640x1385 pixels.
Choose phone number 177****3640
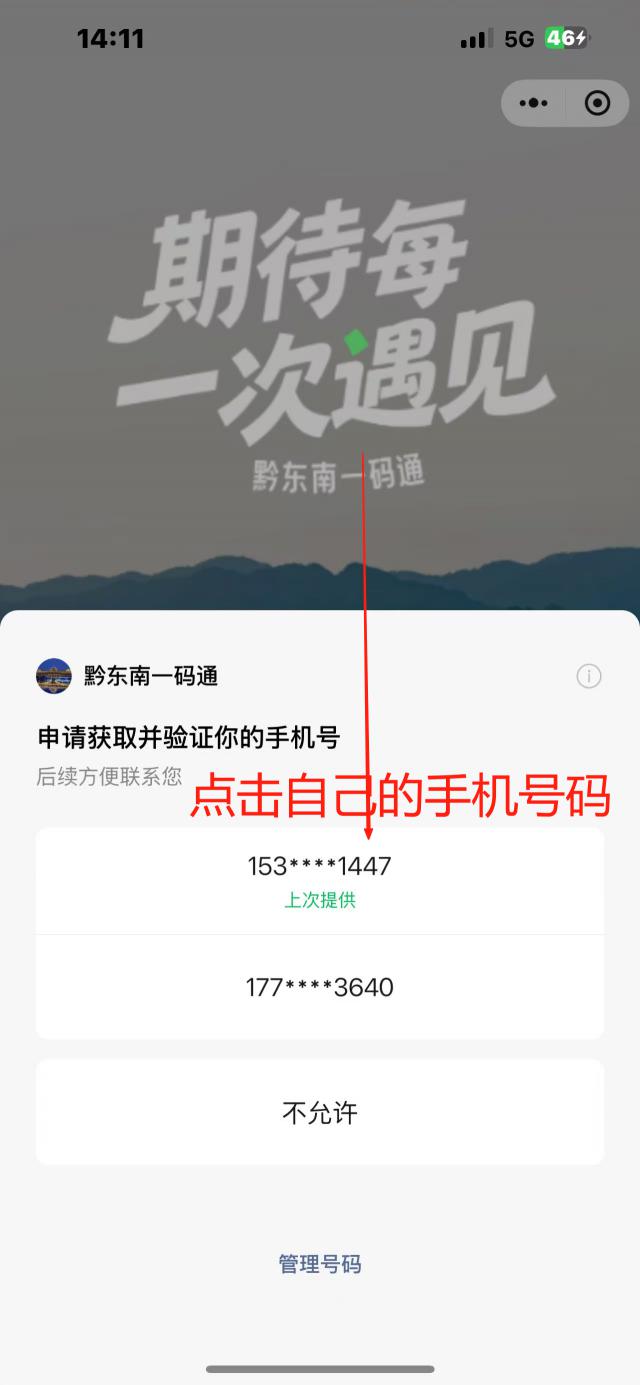coord(319,987)
